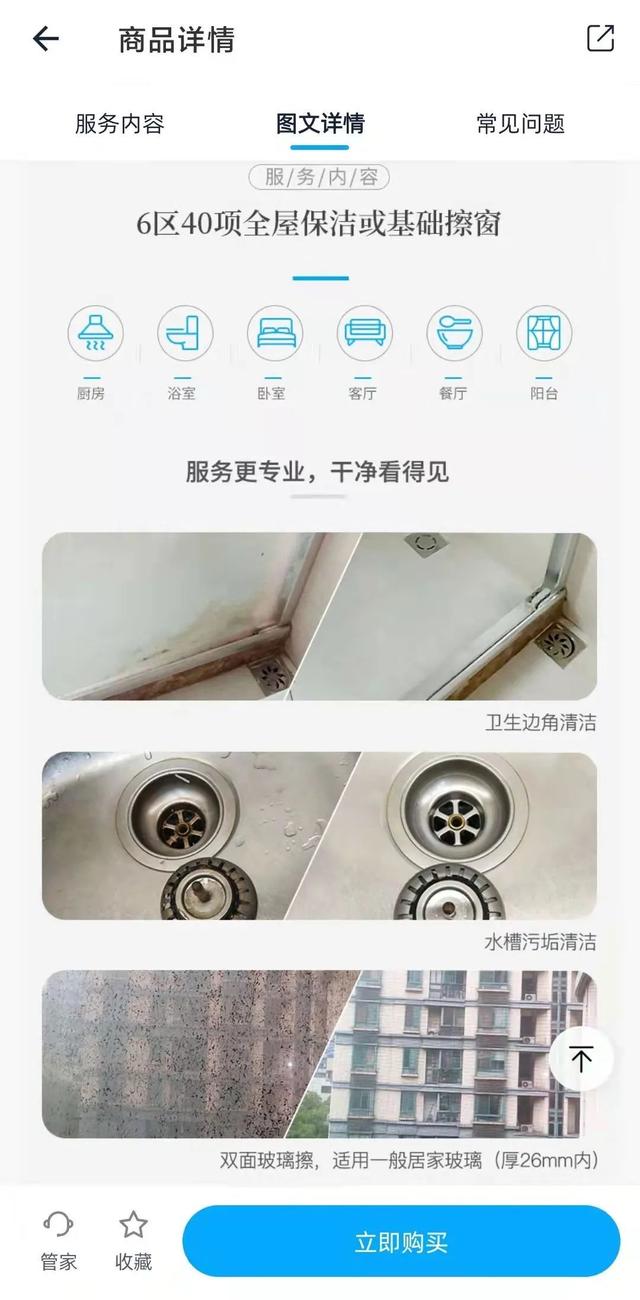
Task: Switch to the 服务内容 tab
Action: (x=120, y=124)
